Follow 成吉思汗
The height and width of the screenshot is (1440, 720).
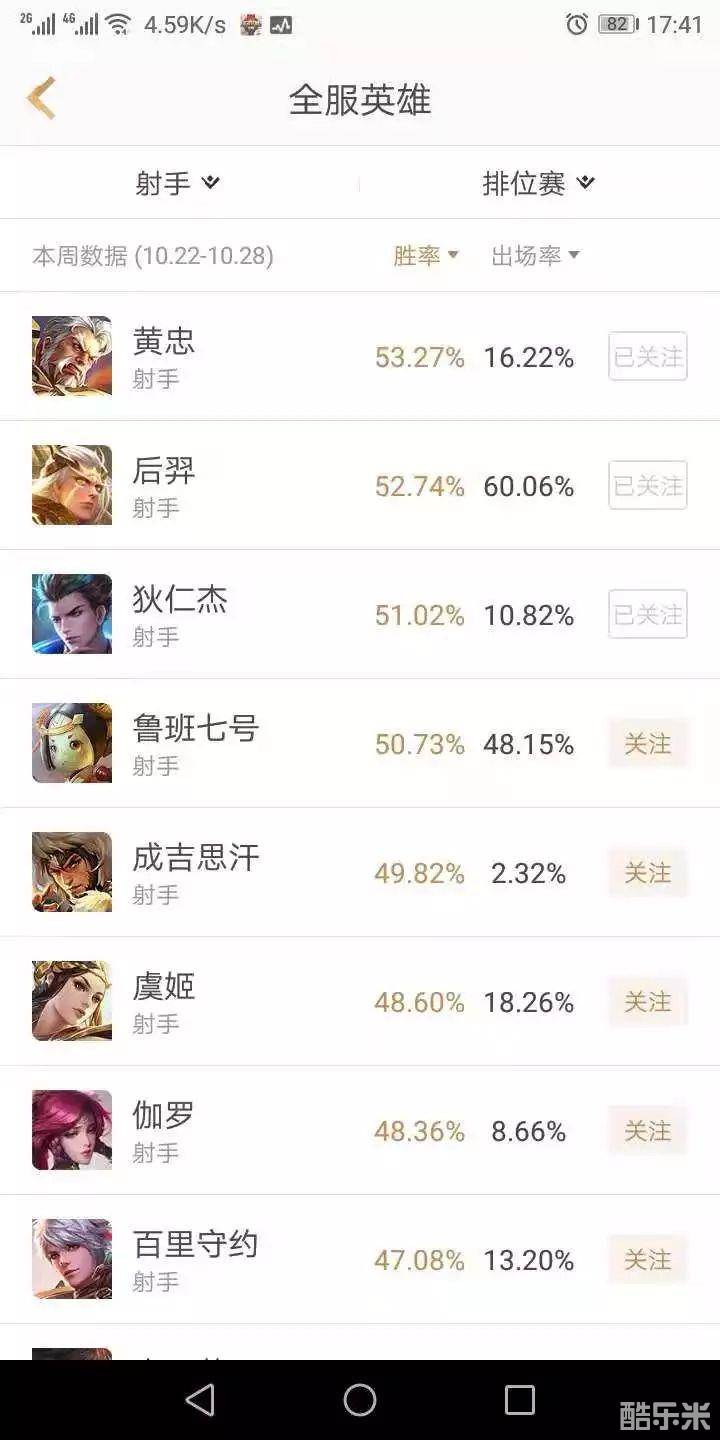point(648,873)
